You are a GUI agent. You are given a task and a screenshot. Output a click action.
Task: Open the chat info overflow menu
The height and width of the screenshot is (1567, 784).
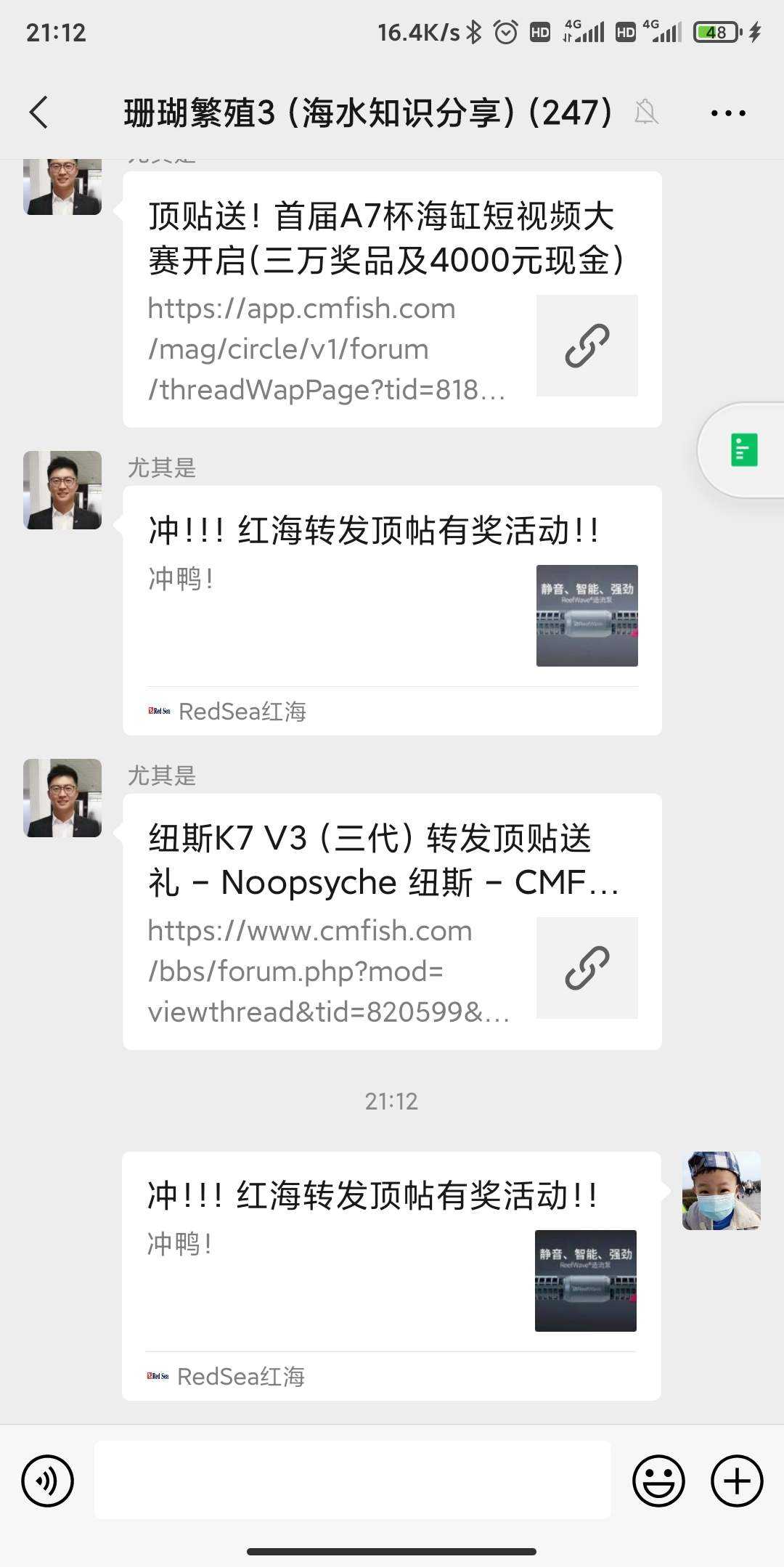click(x=727, y=113)
